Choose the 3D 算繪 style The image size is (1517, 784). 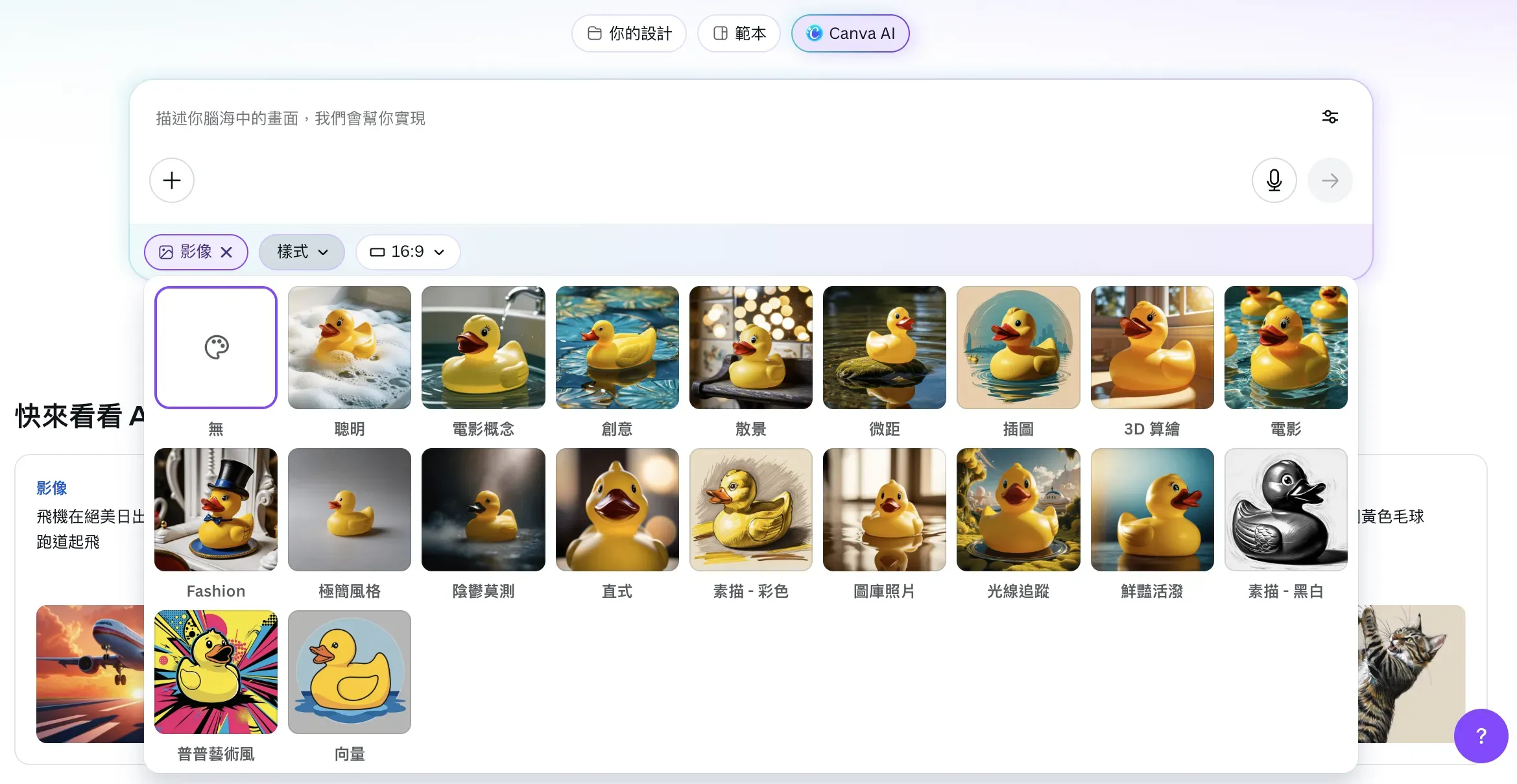[1152, 348]
